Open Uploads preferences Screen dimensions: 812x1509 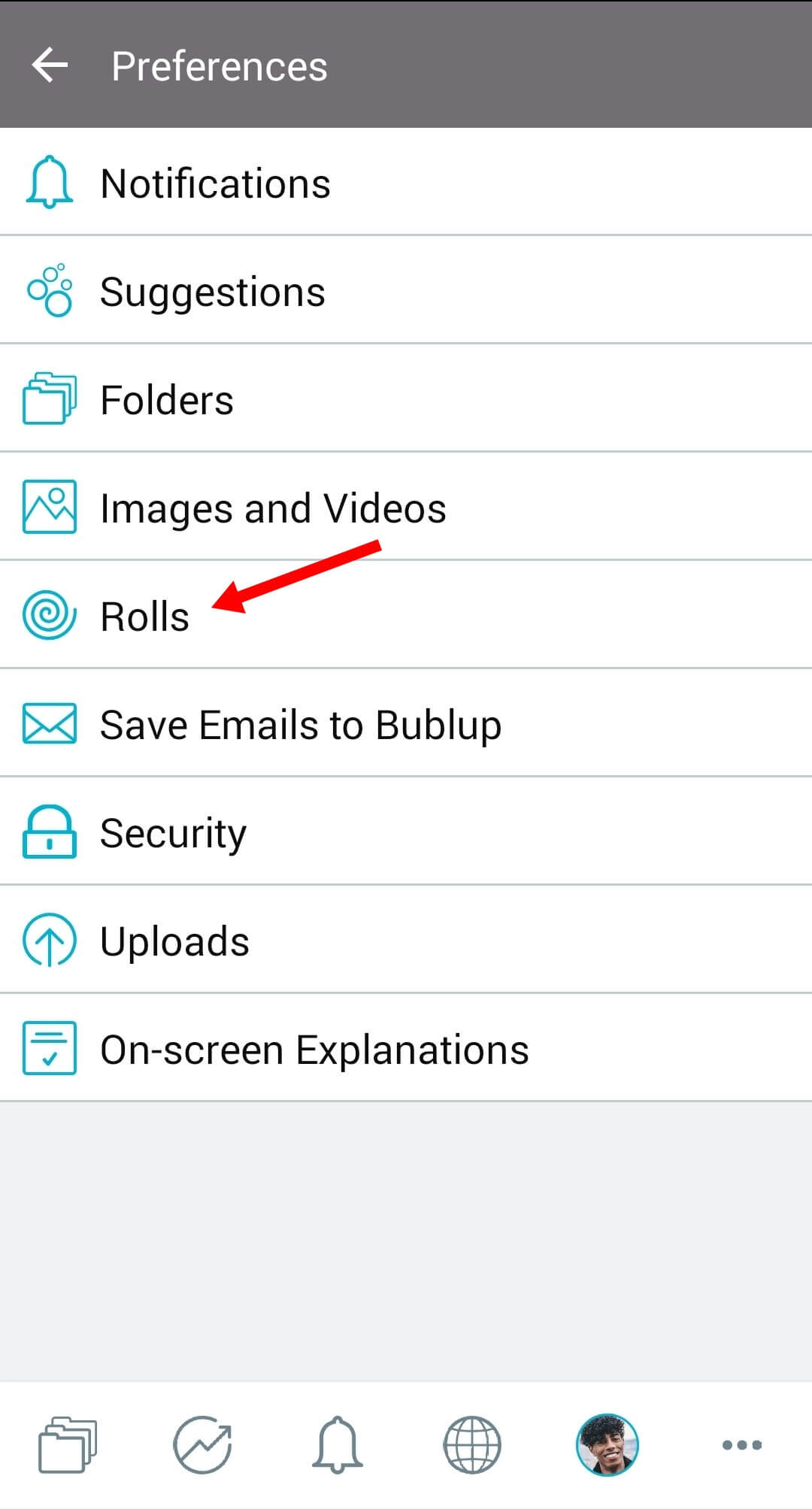(406, 940)
